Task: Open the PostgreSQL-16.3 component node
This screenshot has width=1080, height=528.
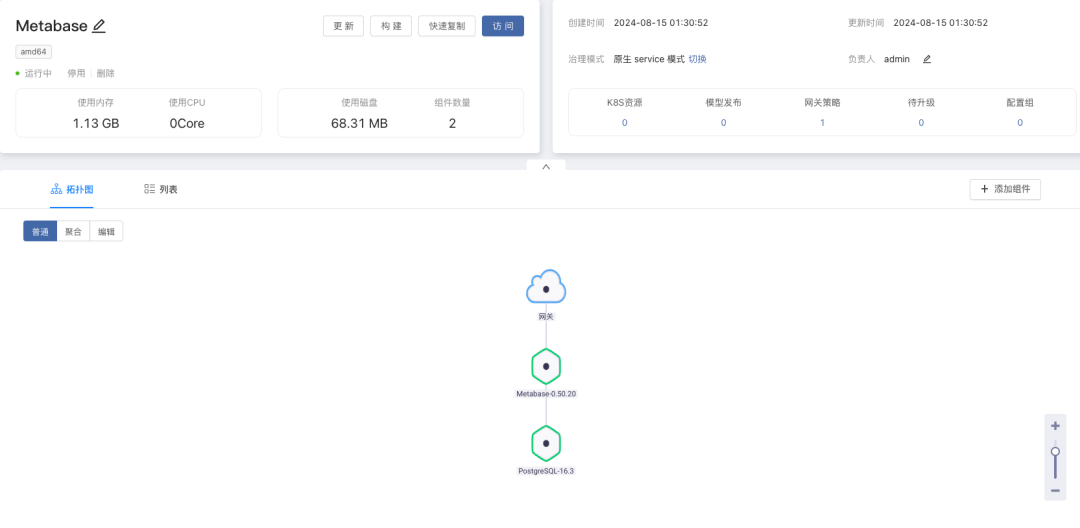Action: click(546, 443)
